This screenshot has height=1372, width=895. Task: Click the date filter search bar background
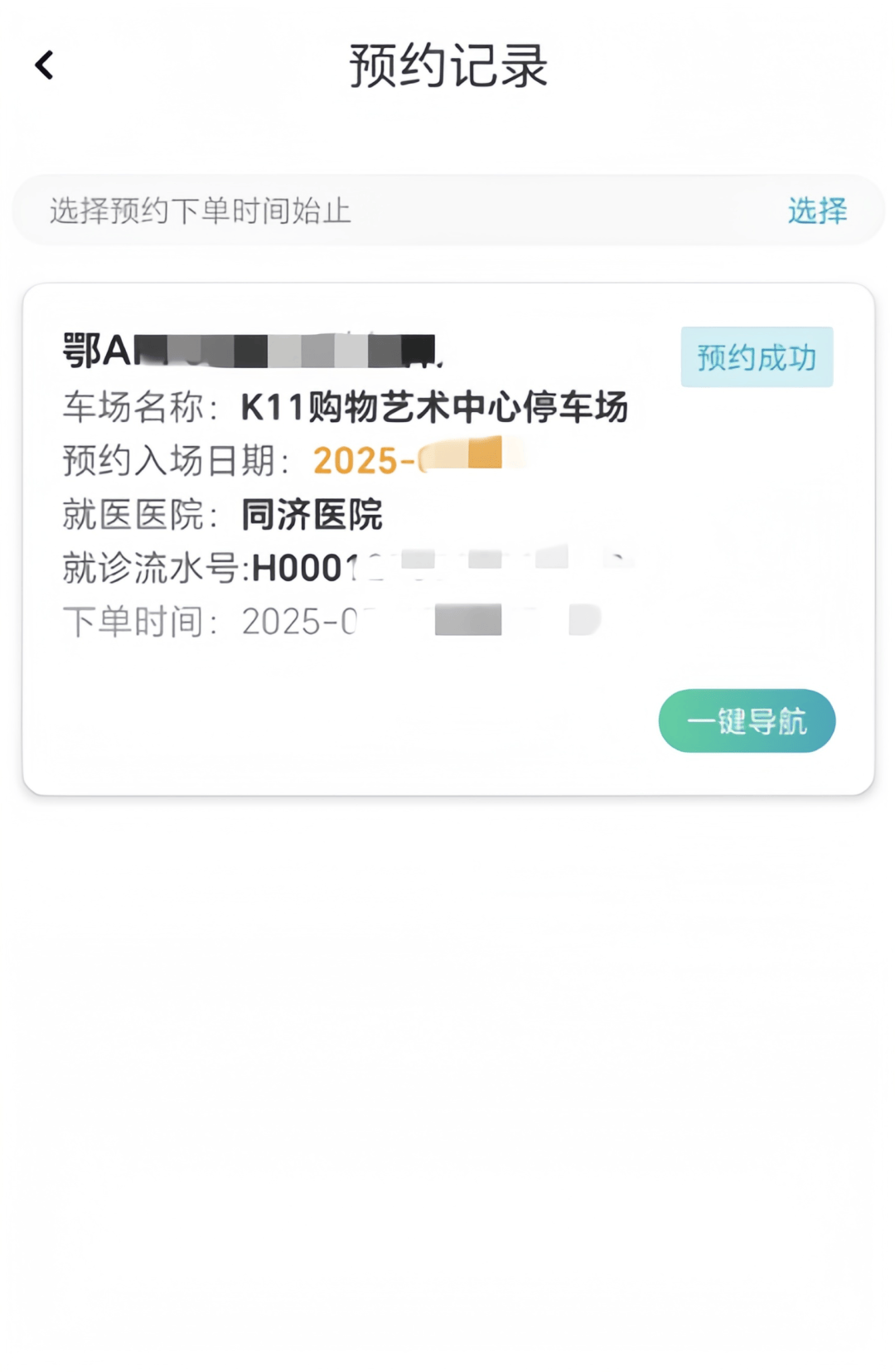(x=447, y=211)
